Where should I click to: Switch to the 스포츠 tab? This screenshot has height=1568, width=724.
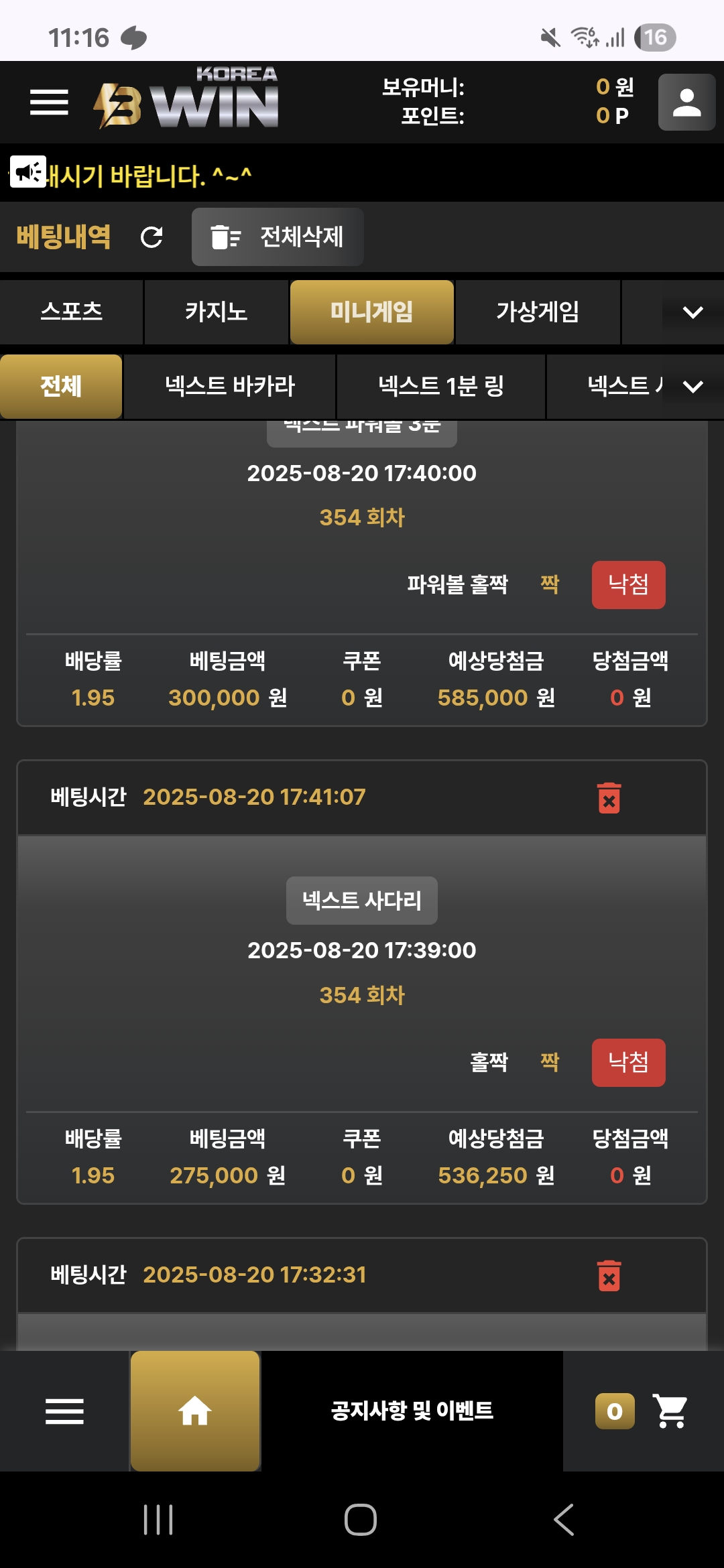coord(72,312)
